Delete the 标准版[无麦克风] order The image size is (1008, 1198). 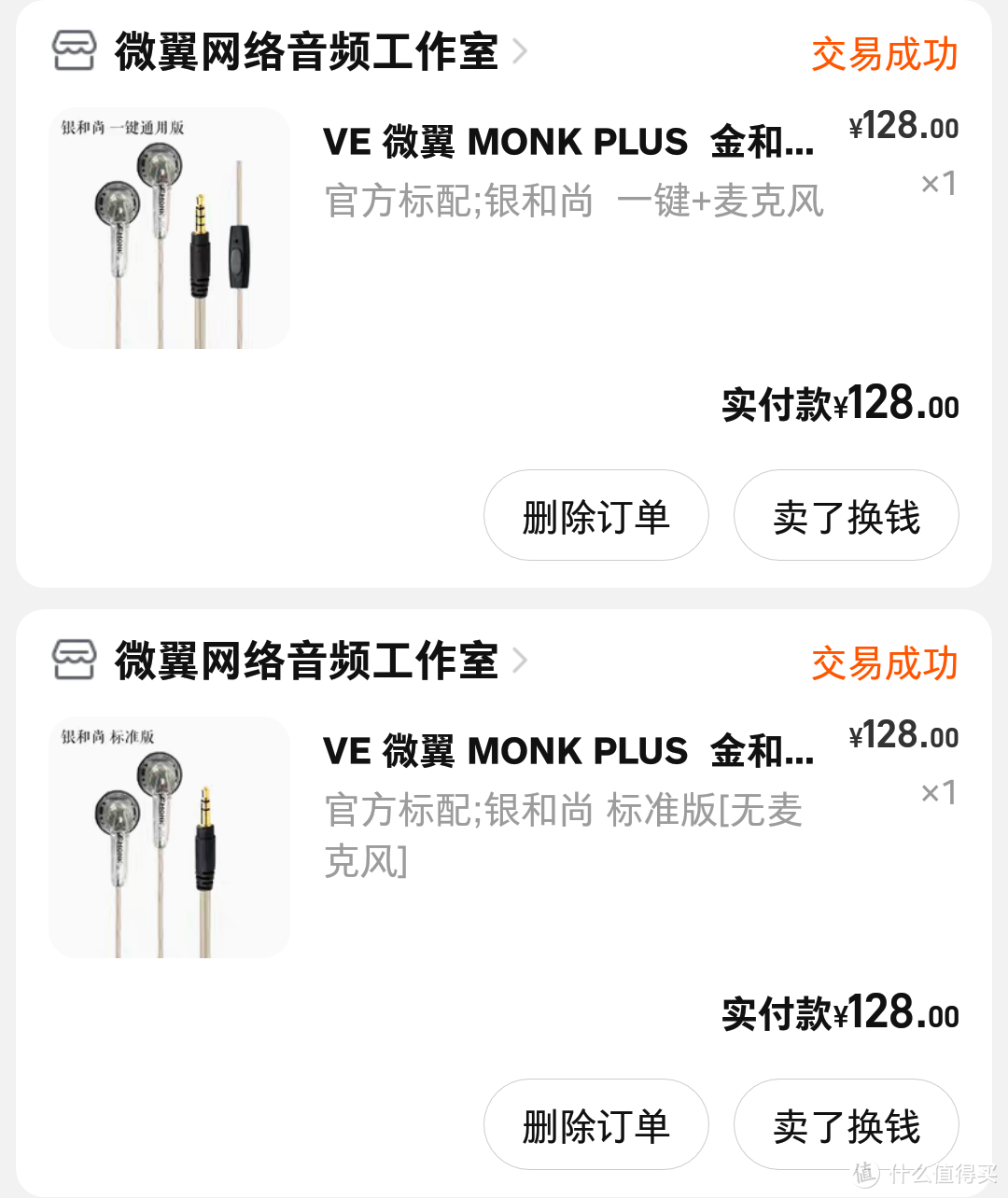pos(595,1125)
